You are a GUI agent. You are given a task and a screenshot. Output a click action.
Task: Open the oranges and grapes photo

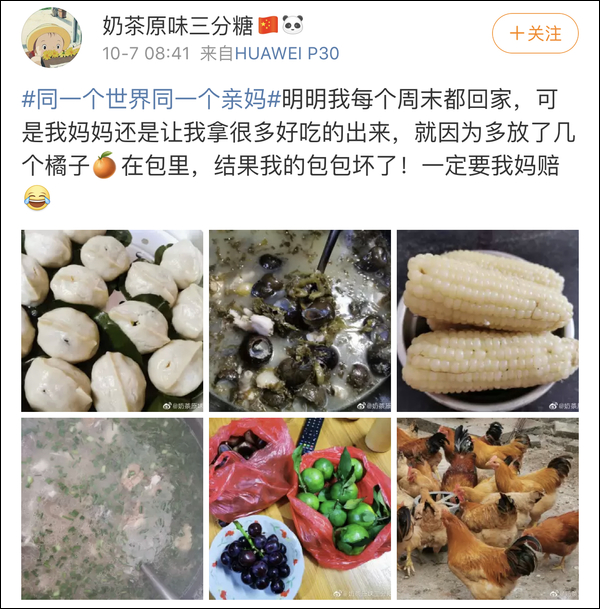[300, 508]
